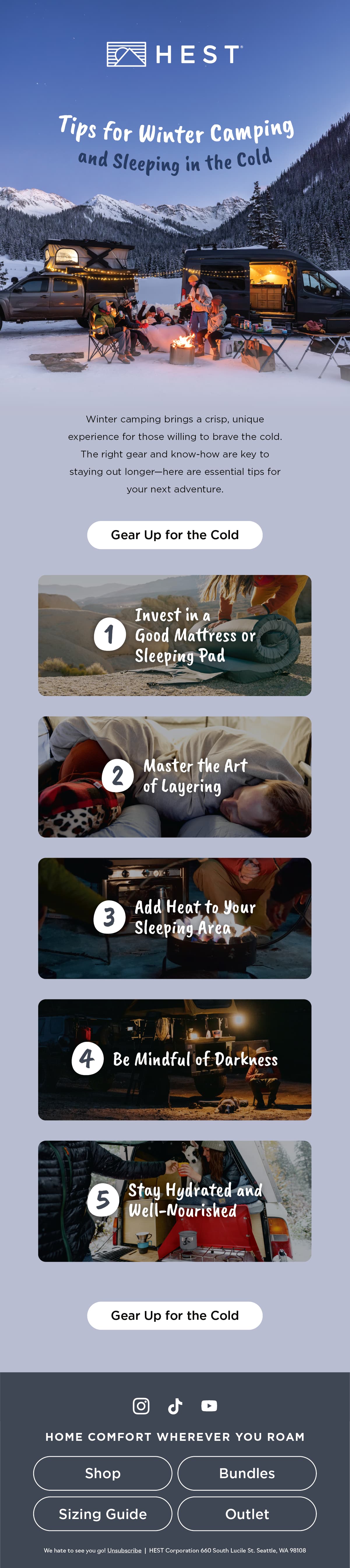Image resolution: width=350 pixels, height=1568 pixels.
Task: Tap Gear Up for the Cold below the intro paragraph
Action: (174, 534)
